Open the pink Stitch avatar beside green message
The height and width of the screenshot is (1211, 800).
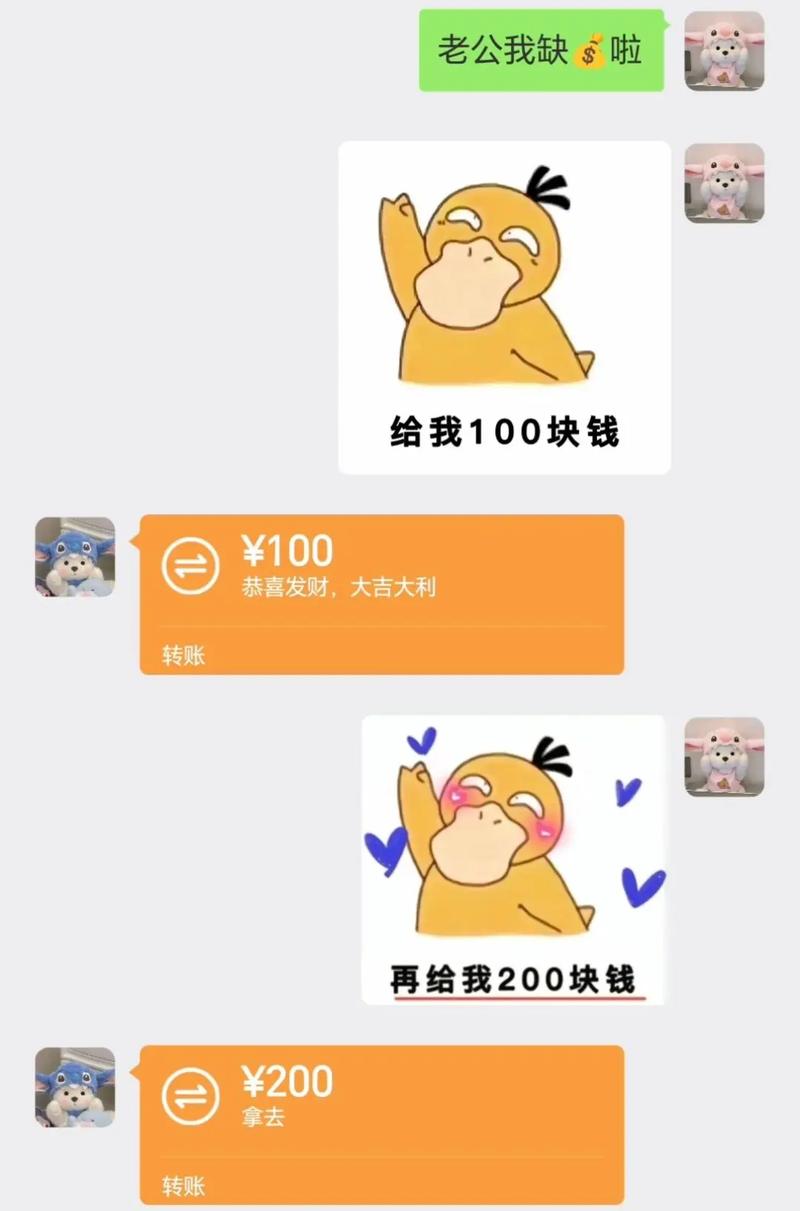pyautogui.click(x=724, y=50)
